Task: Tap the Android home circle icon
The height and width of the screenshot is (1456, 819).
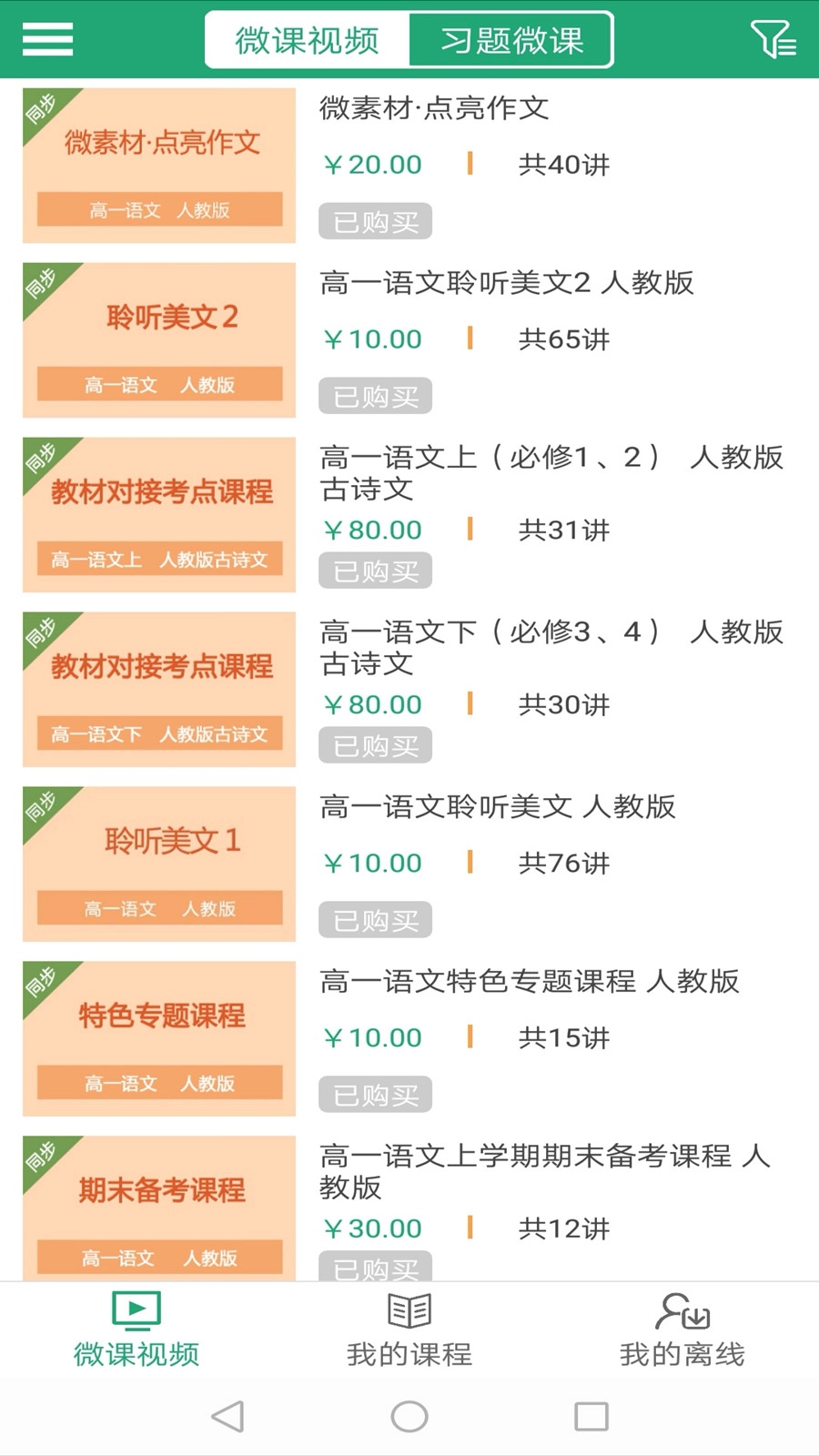Action: 409,1416
